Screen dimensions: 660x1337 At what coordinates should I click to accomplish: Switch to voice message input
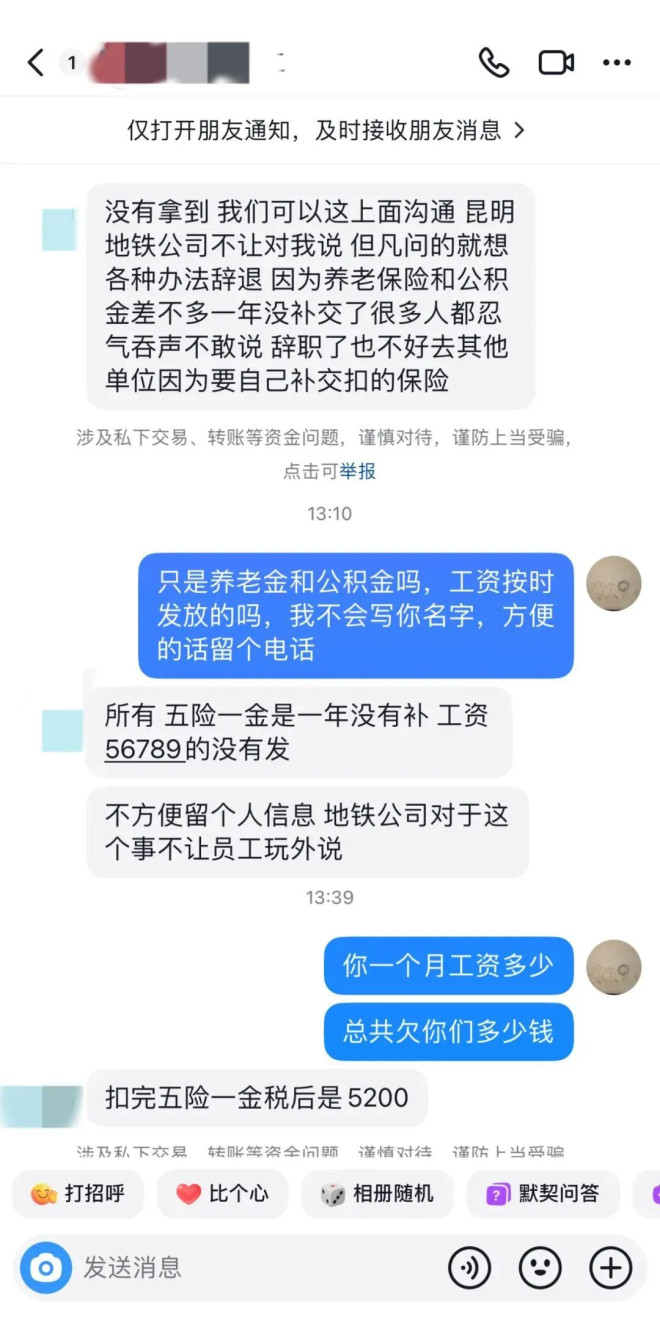click(469, 1268)
